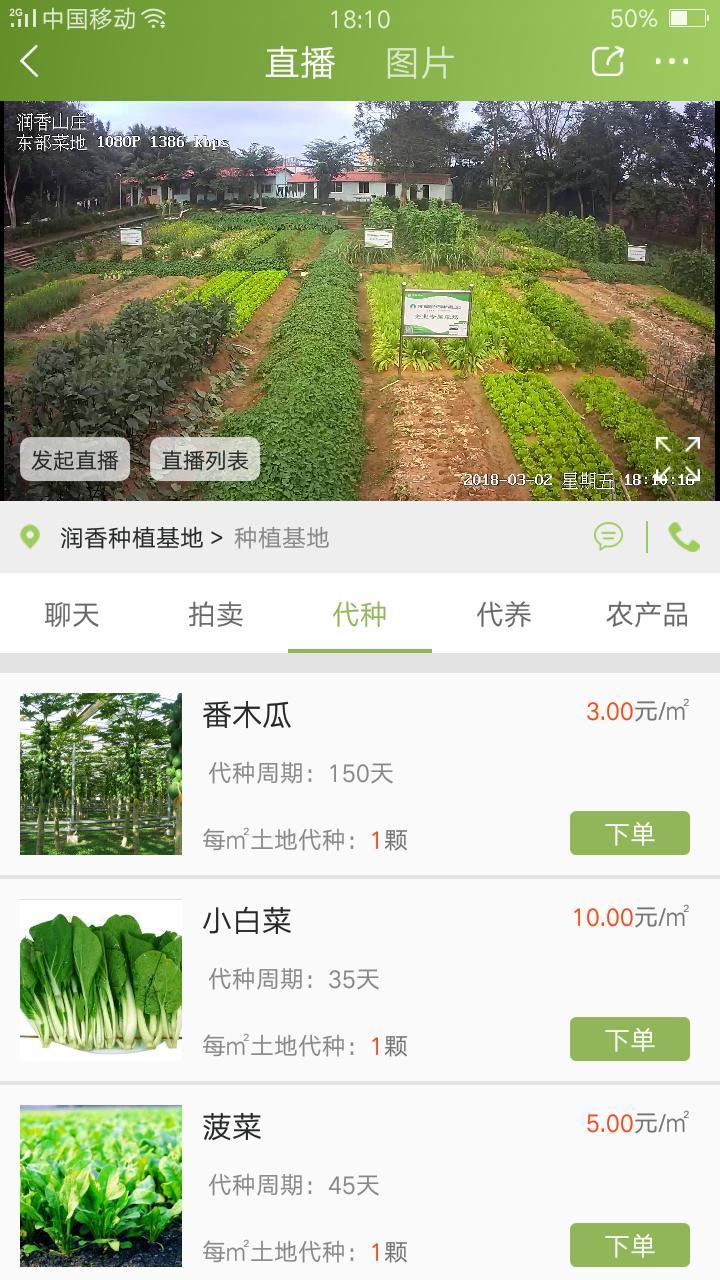Switch to the 拍卖 tab
720x1280 pixels.
214,615
